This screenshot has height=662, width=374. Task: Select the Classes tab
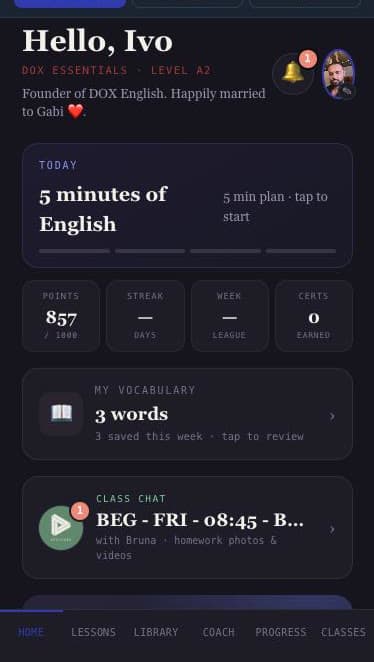(x=343, y=632)
